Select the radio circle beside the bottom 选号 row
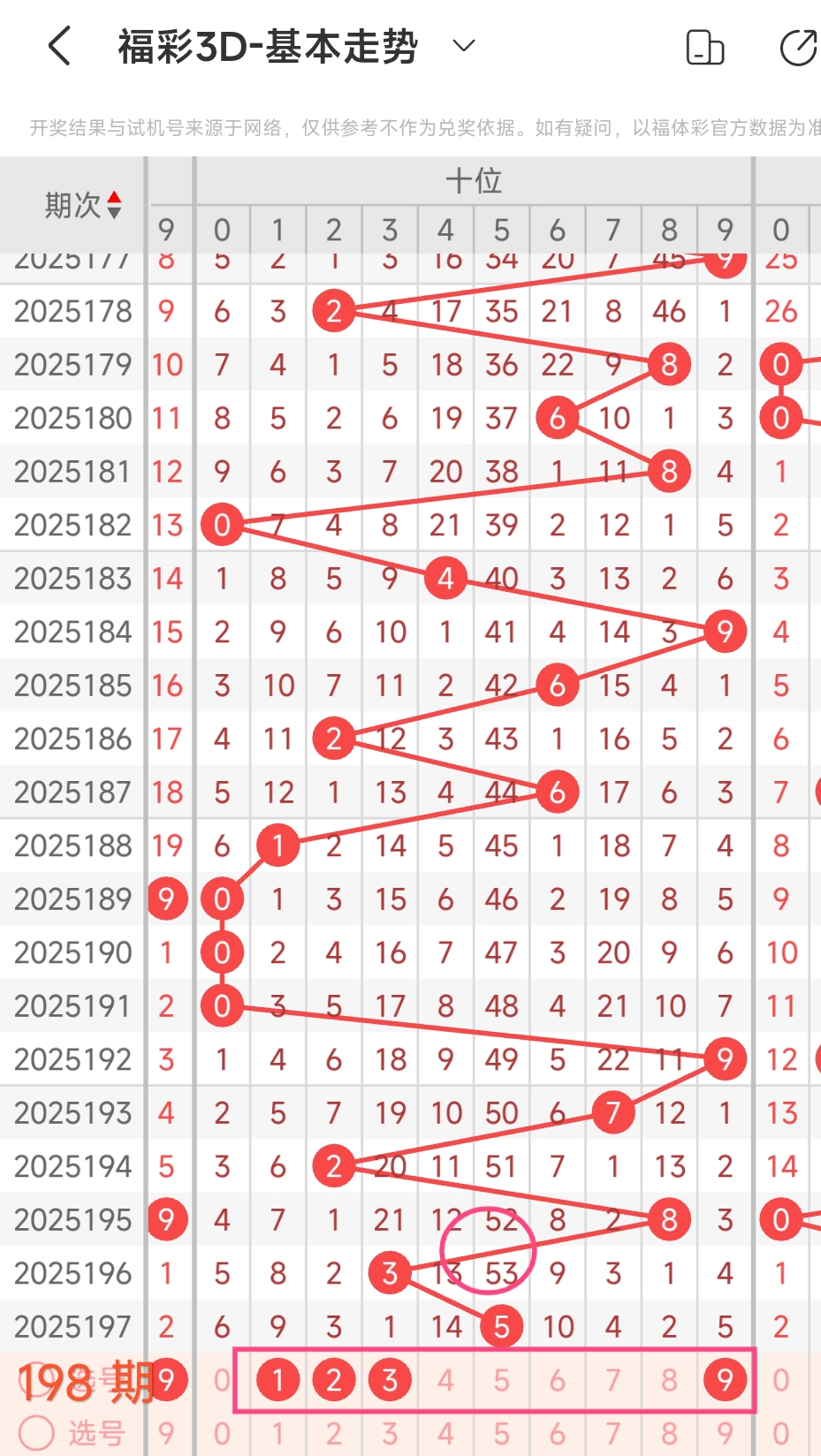 [x=36, y=1433]
